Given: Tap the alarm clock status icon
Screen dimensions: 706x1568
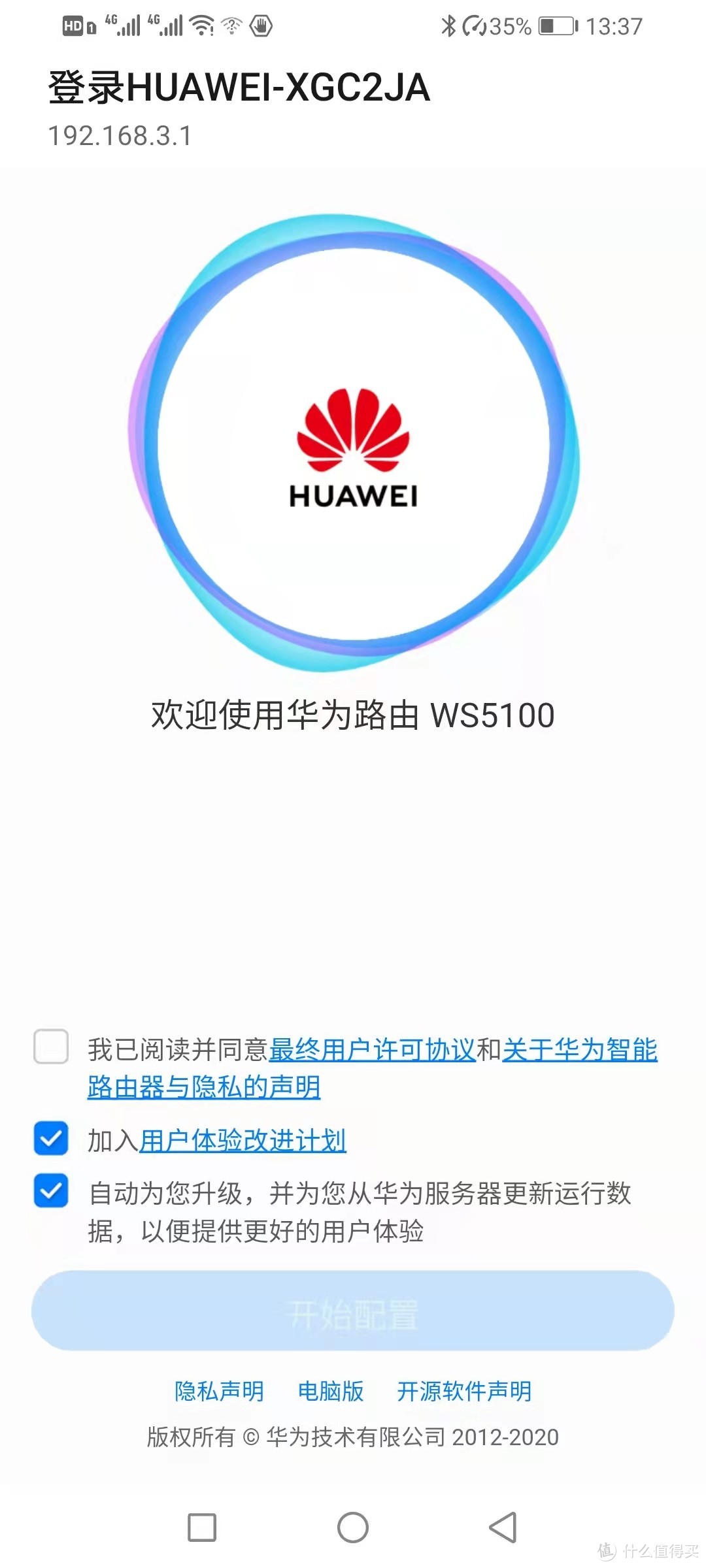Looking at the screenshot, I should point(475,25).
